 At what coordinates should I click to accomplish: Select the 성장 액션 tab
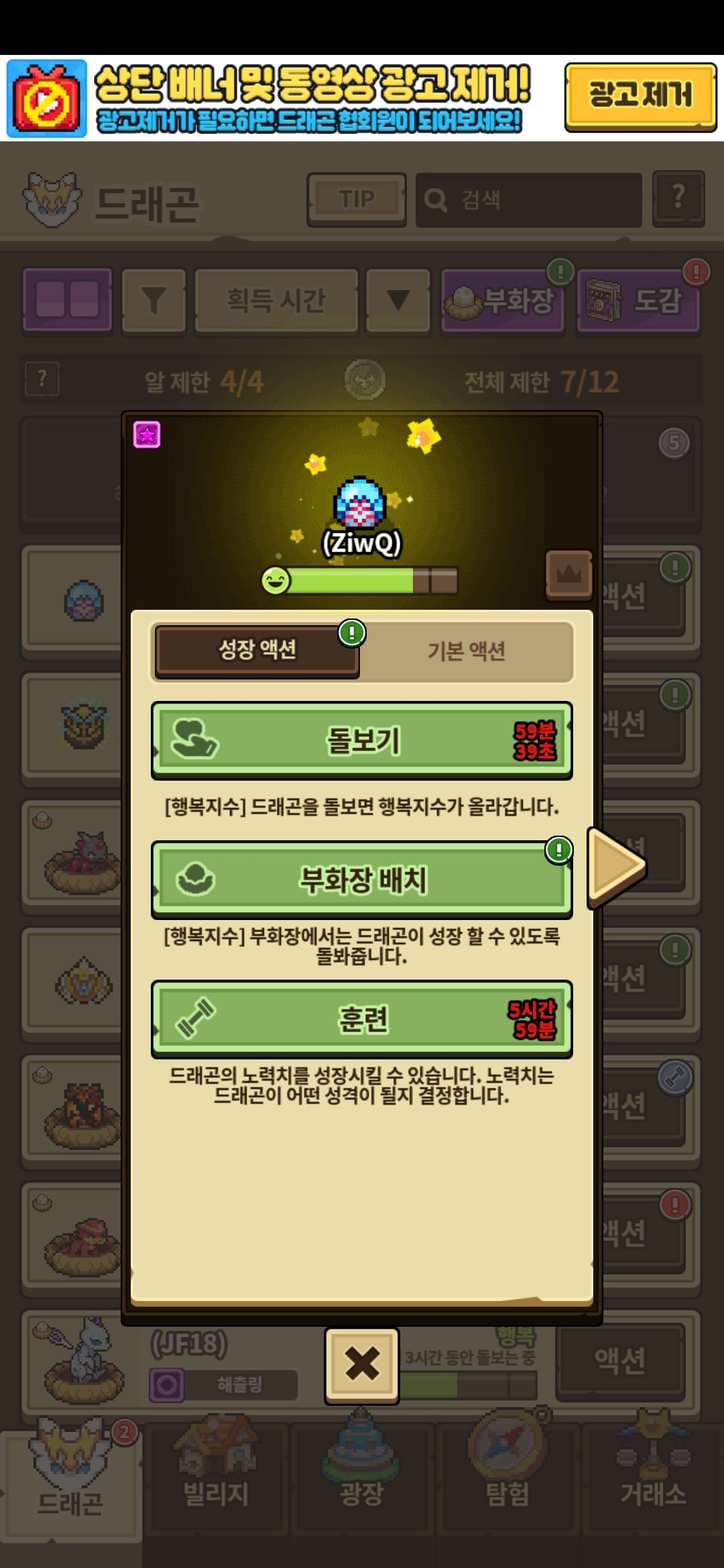(x=257, y=650)
